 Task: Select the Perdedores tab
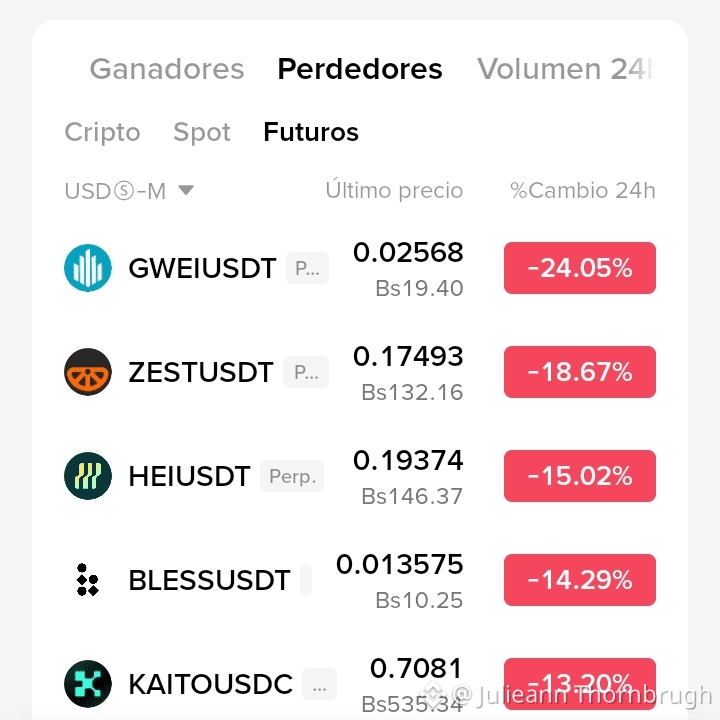(360, 69)
